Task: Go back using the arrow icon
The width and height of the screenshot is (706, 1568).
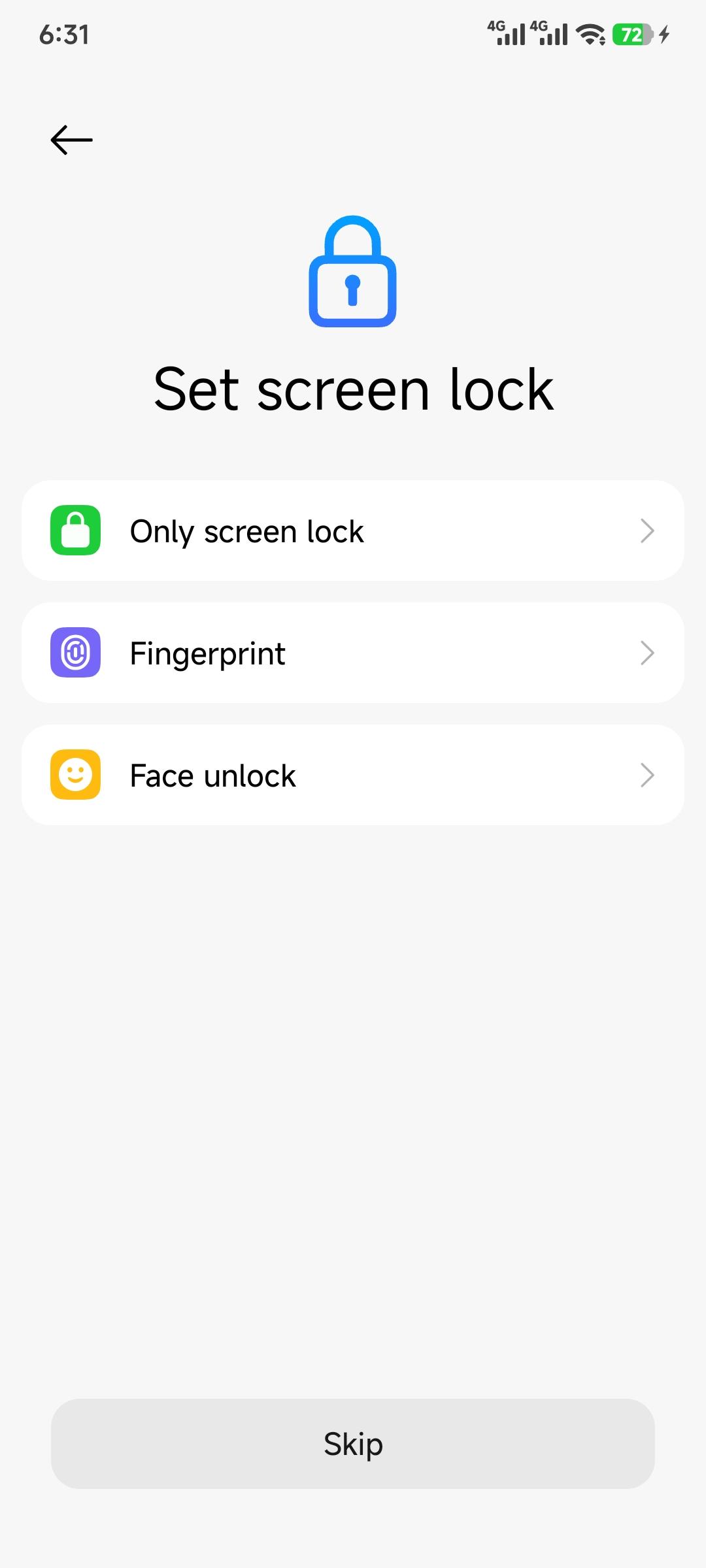Action: (71, 140)
